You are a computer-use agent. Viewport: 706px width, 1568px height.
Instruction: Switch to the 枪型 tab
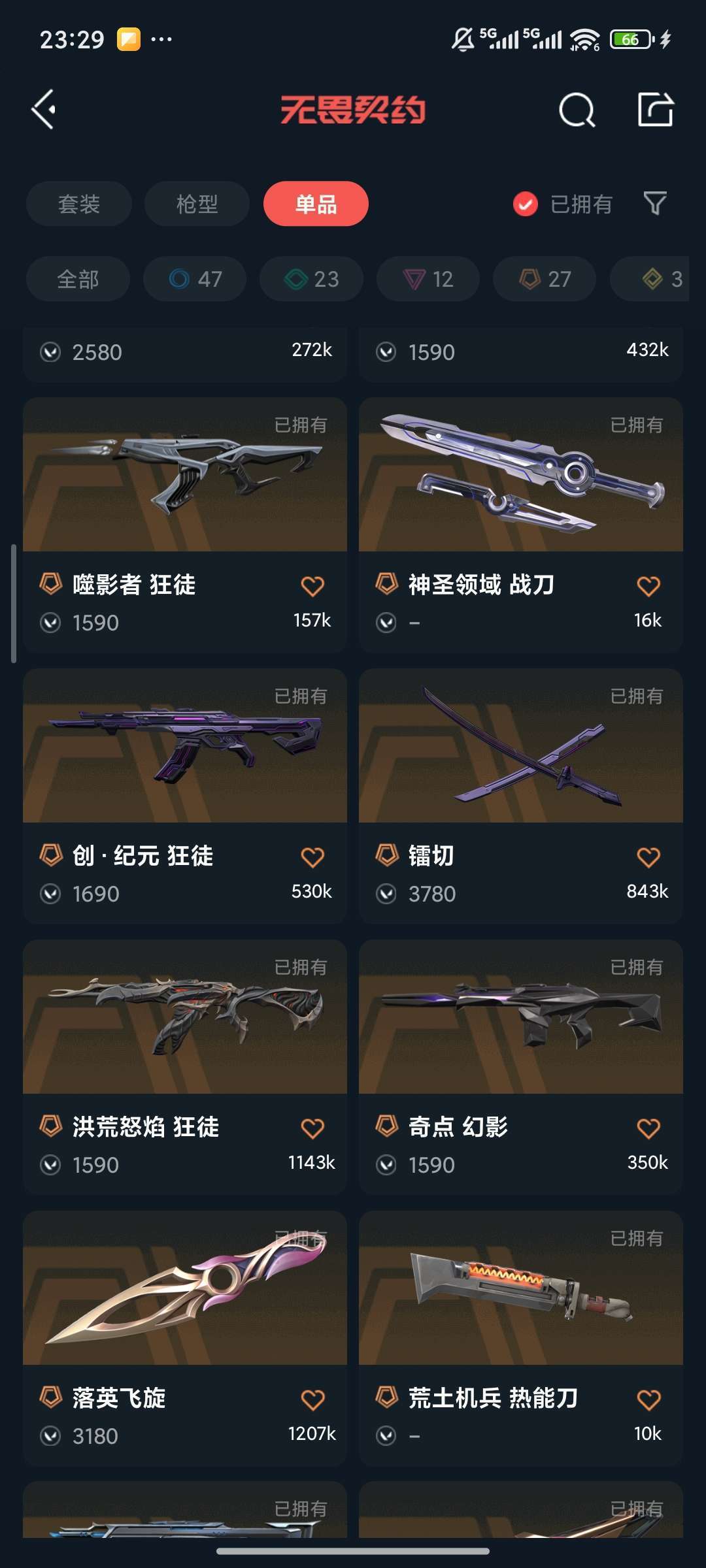pyautogui.click(x=196, y=204)
